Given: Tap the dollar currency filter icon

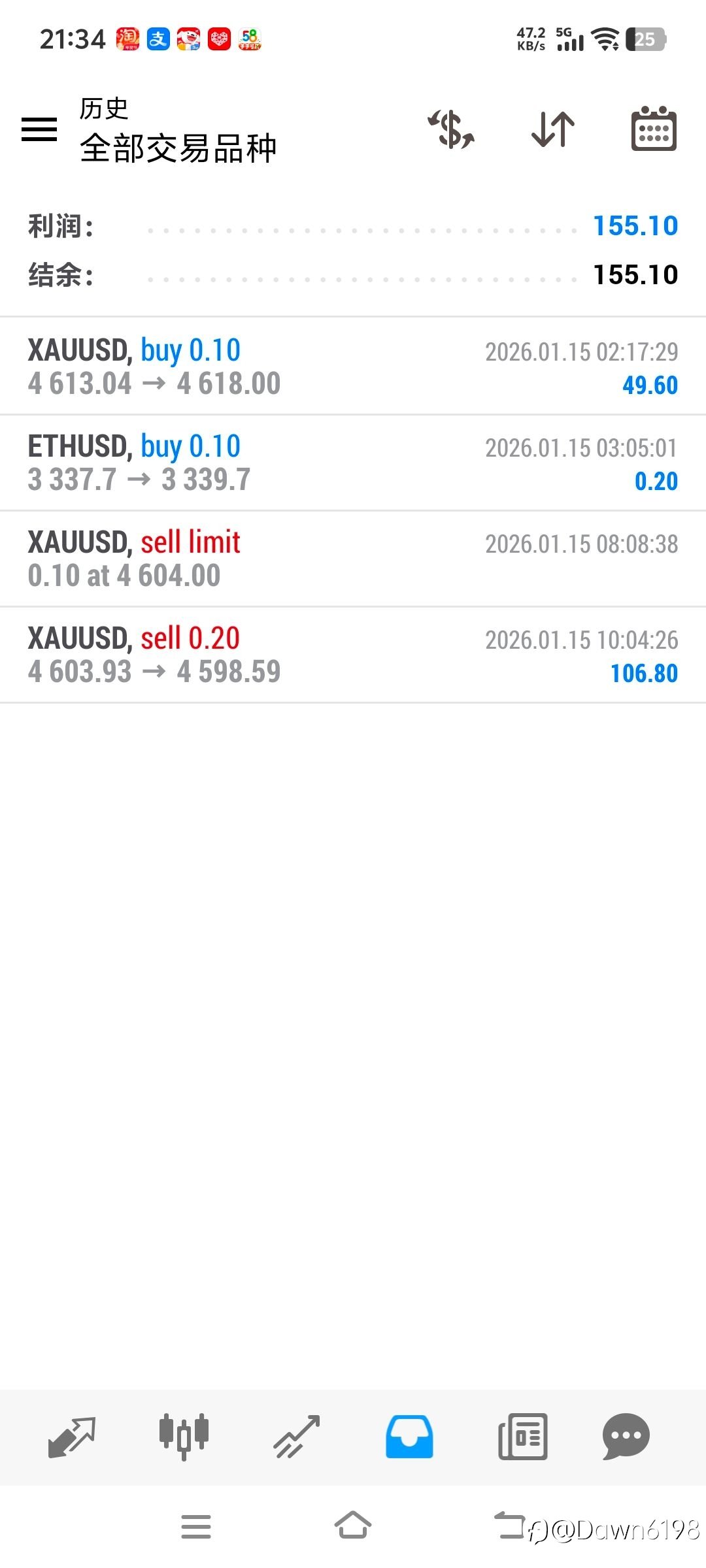Looking at the screenshot, I should tap(451, 129).
